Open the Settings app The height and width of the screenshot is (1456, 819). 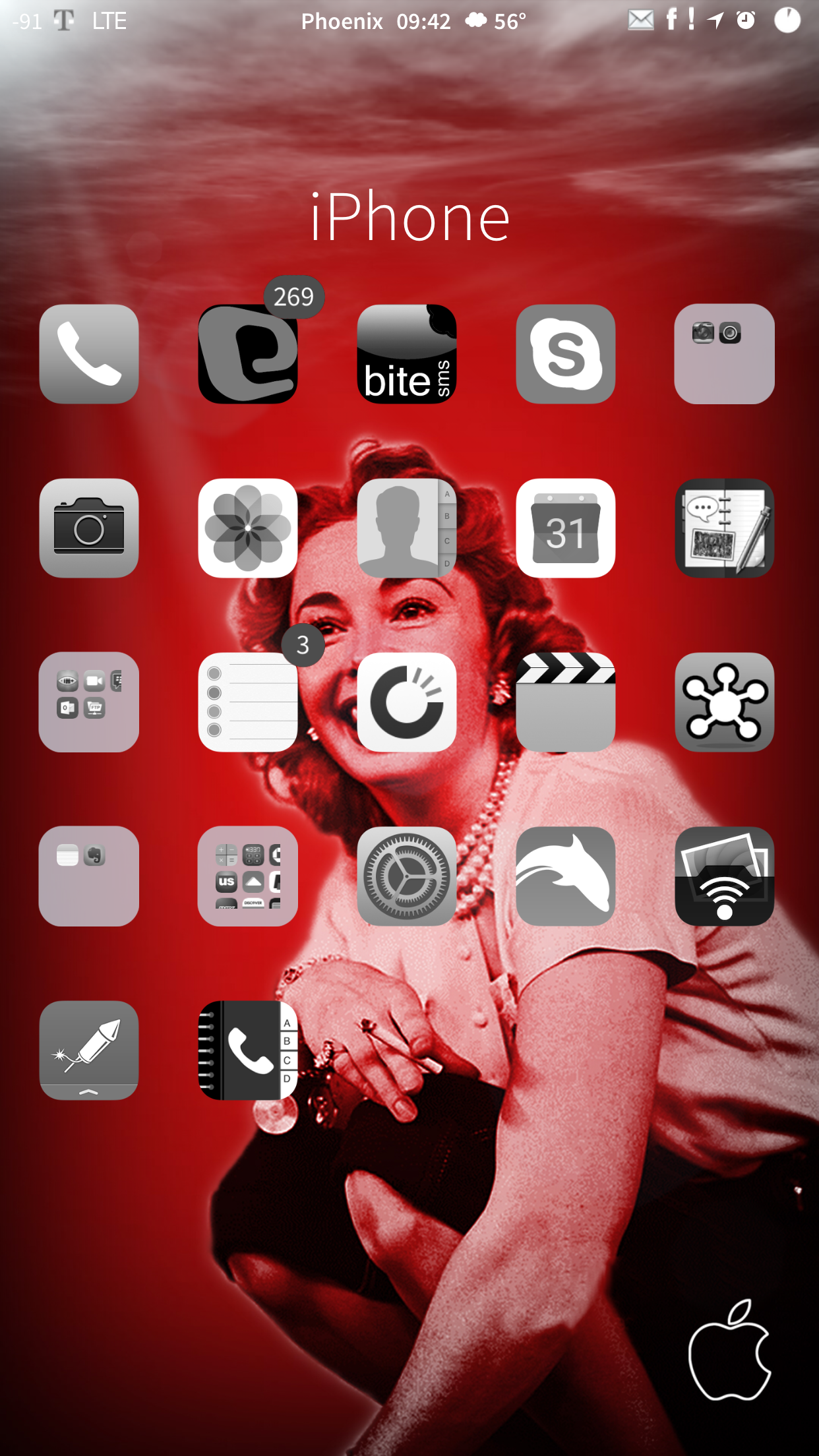click(407, 876)
